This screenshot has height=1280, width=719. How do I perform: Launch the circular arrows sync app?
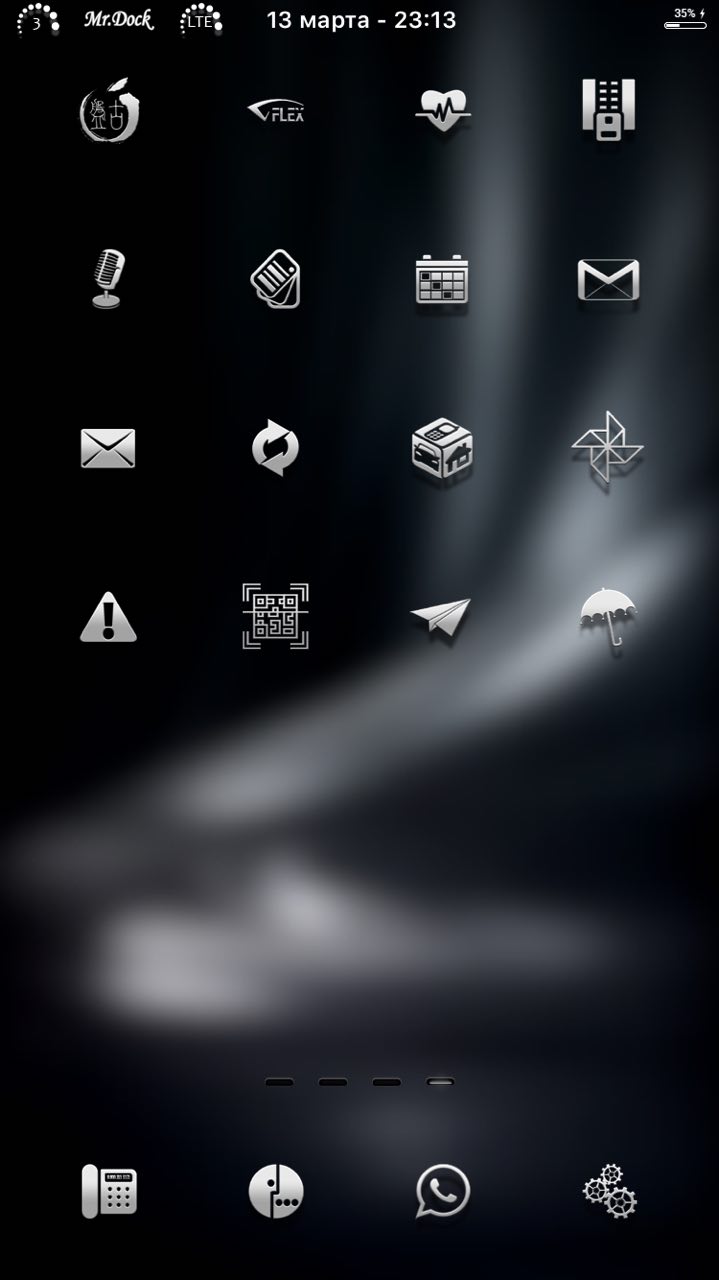tap(275, 447)
